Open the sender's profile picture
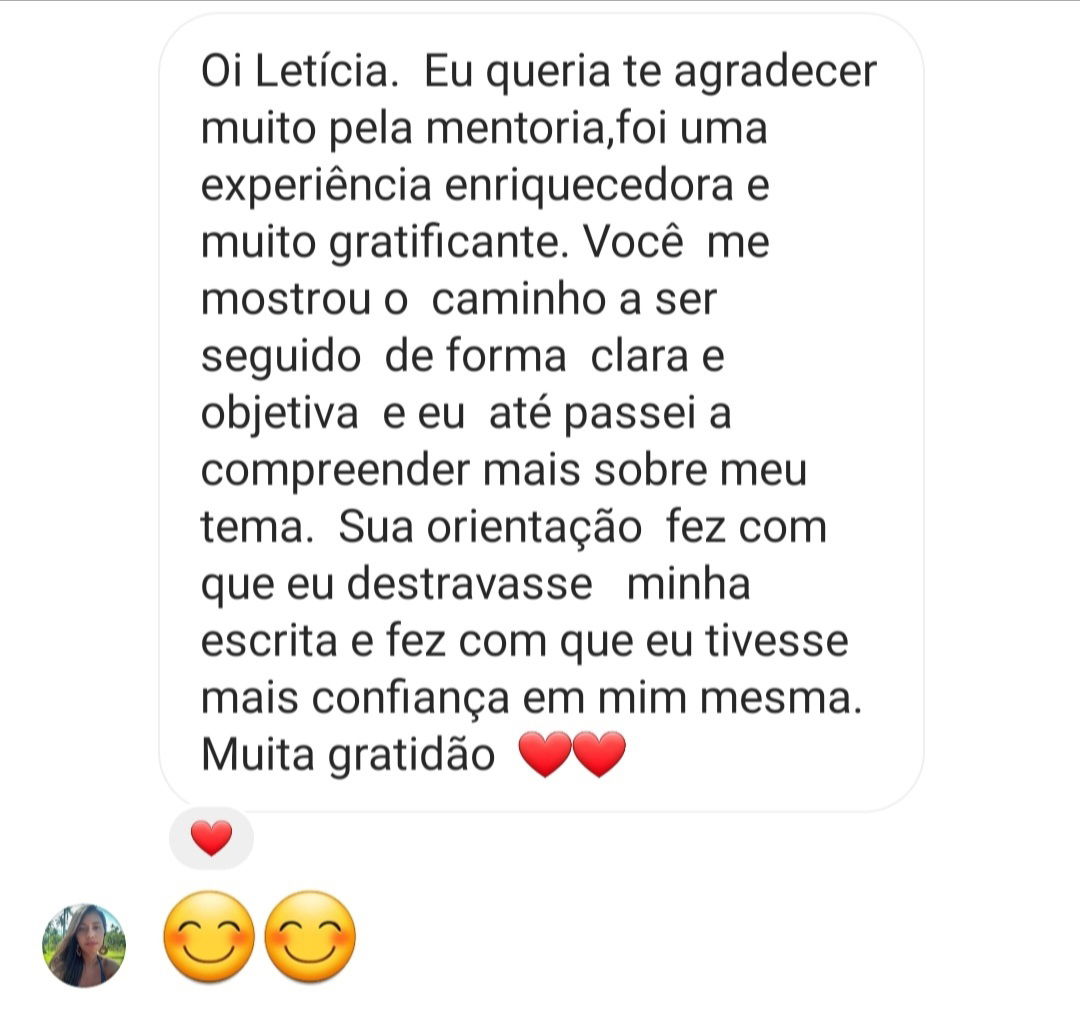The width and height of the screenshot is (1080, 1021). 84,945
